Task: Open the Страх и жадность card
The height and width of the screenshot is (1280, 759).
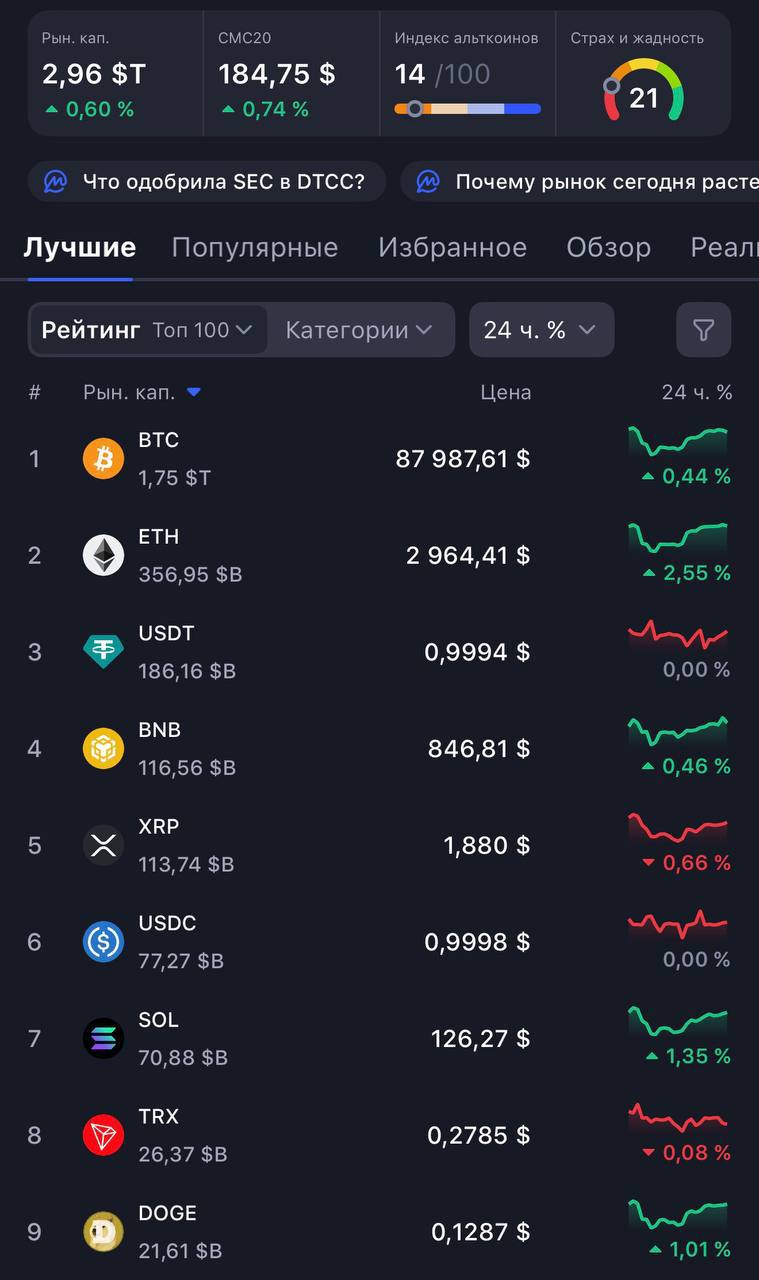Action: point(643,74)
